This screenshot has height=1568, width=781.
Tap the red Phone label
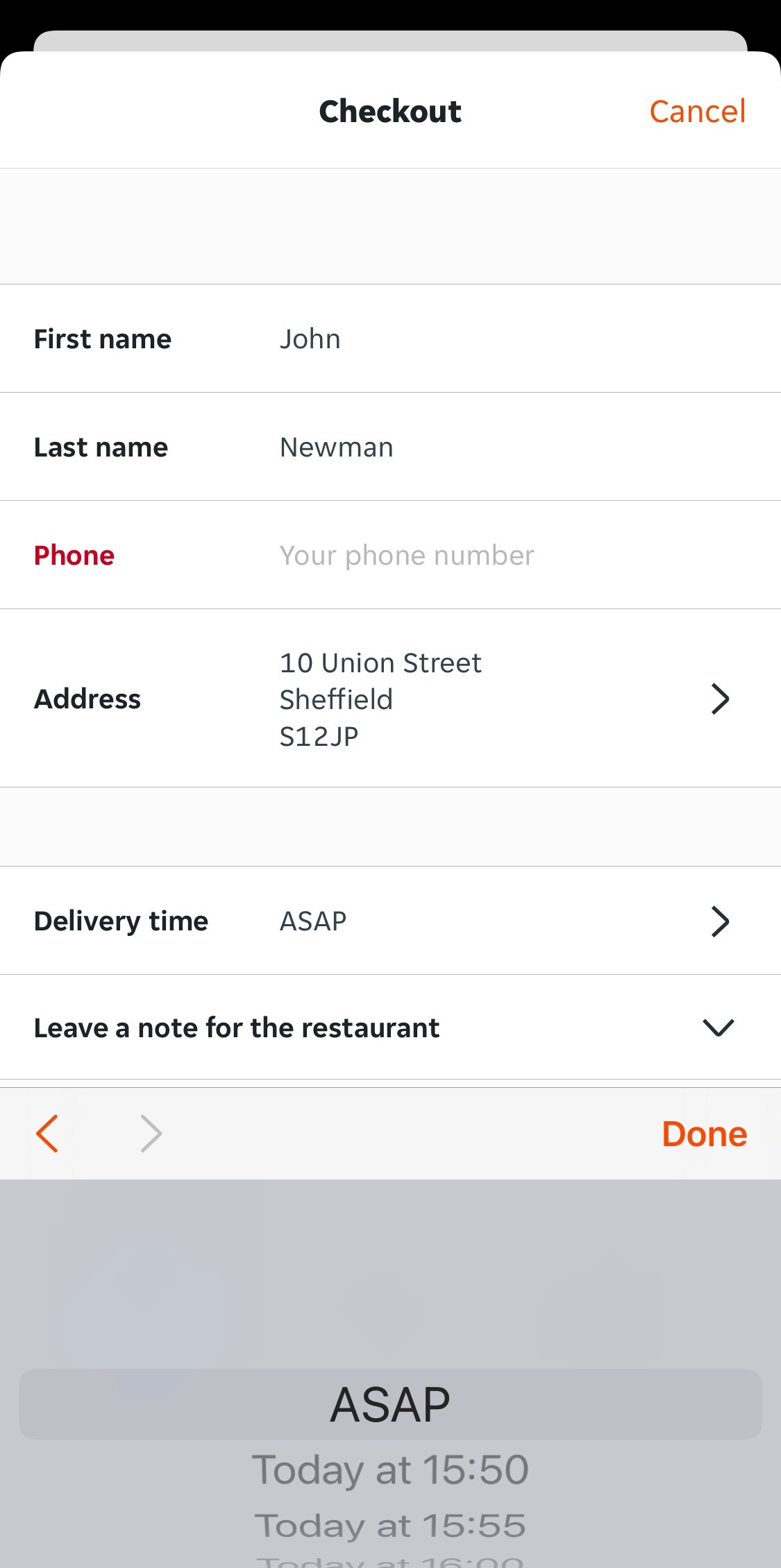[74, 554]
